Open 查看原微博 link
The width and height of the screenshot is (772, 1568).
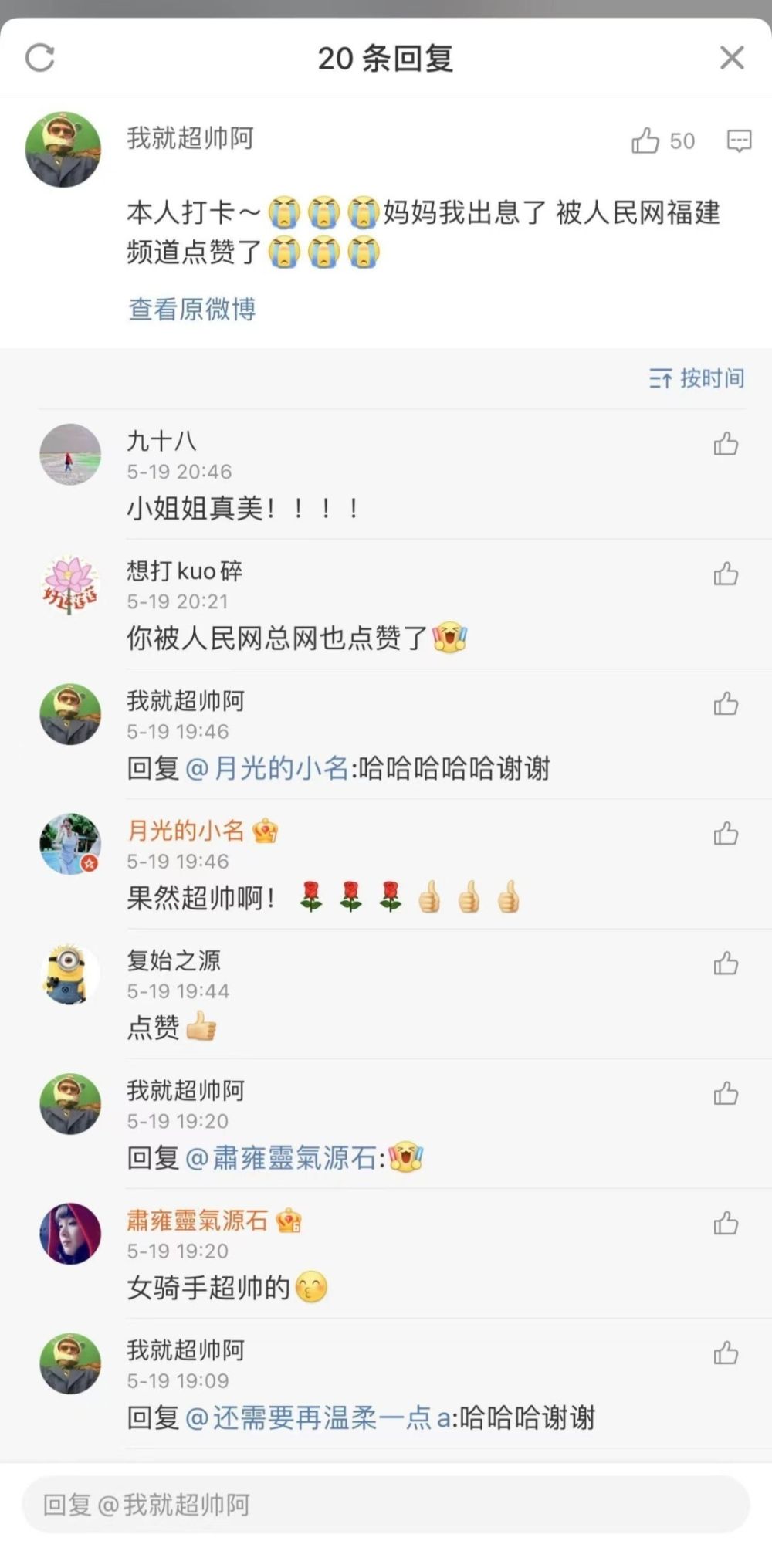pyautogui.click(x=191, y=310)
